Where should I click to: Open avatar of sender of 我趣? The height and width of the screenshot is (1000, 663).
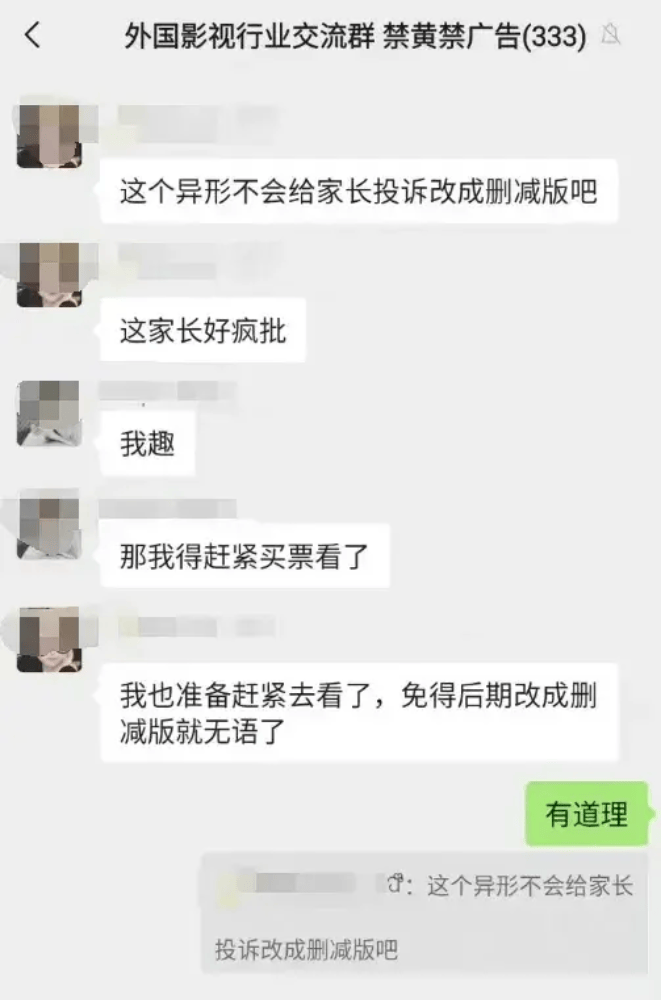[49, 412]
